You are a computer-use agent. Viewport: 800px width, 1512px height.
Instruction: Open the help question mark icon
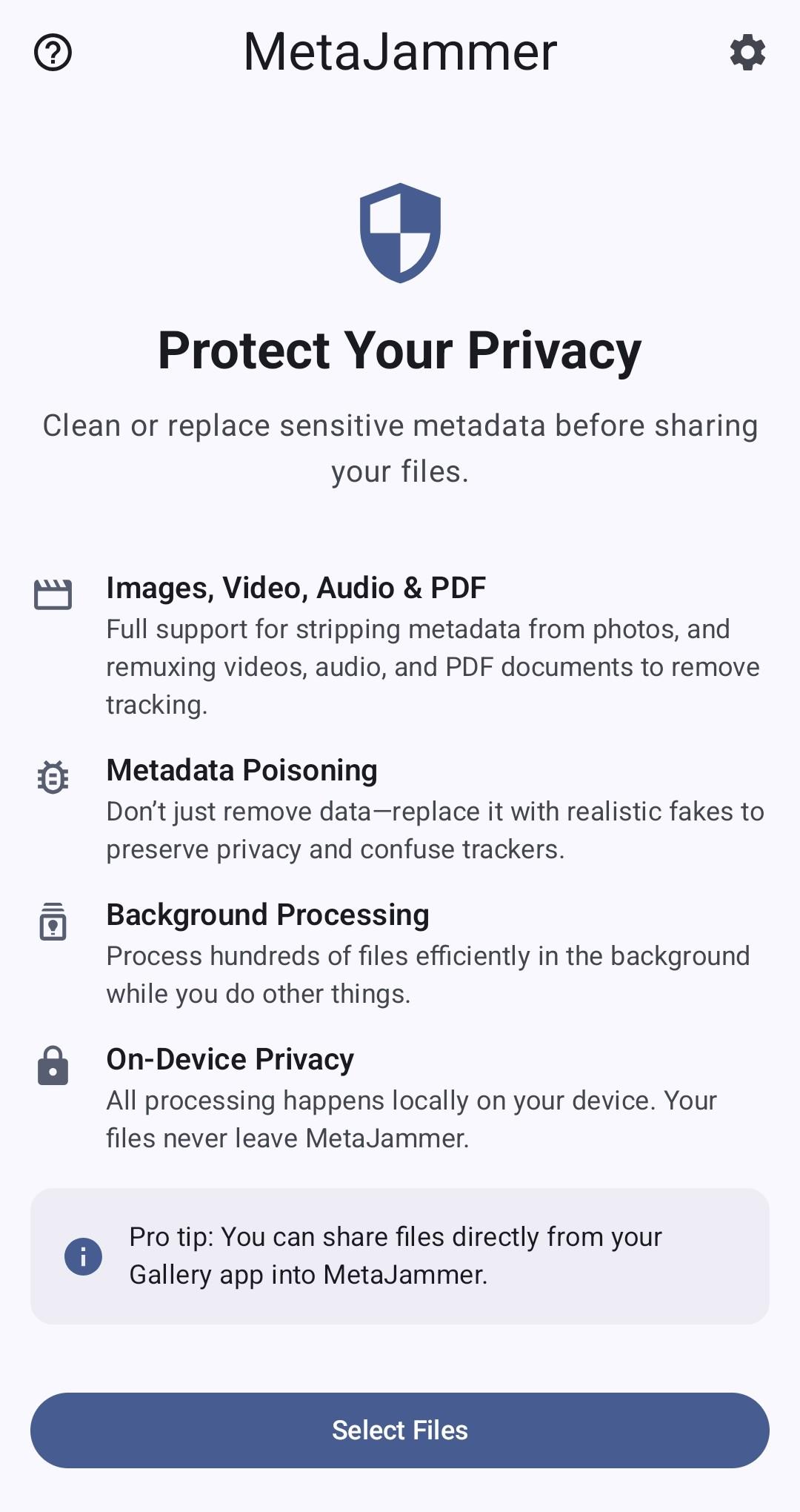[53, 53]
